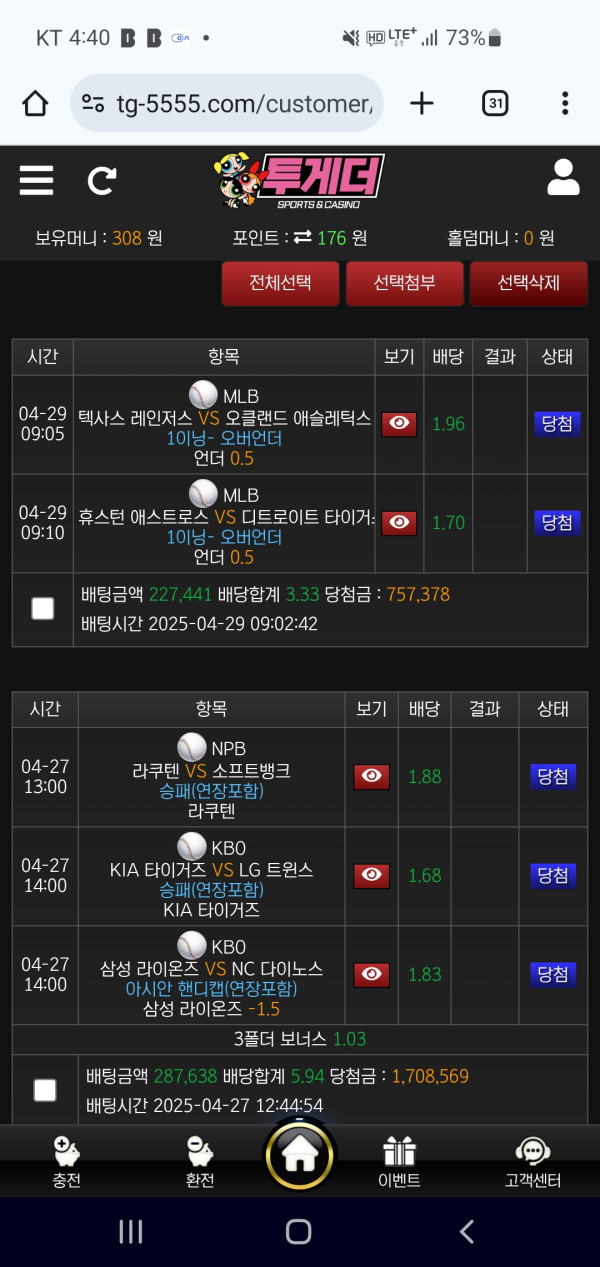The image size is (600, 1267).
Task: View details for 삼성 라이온즈 vs NC 다이노스
Action: [x=371, y=974]
